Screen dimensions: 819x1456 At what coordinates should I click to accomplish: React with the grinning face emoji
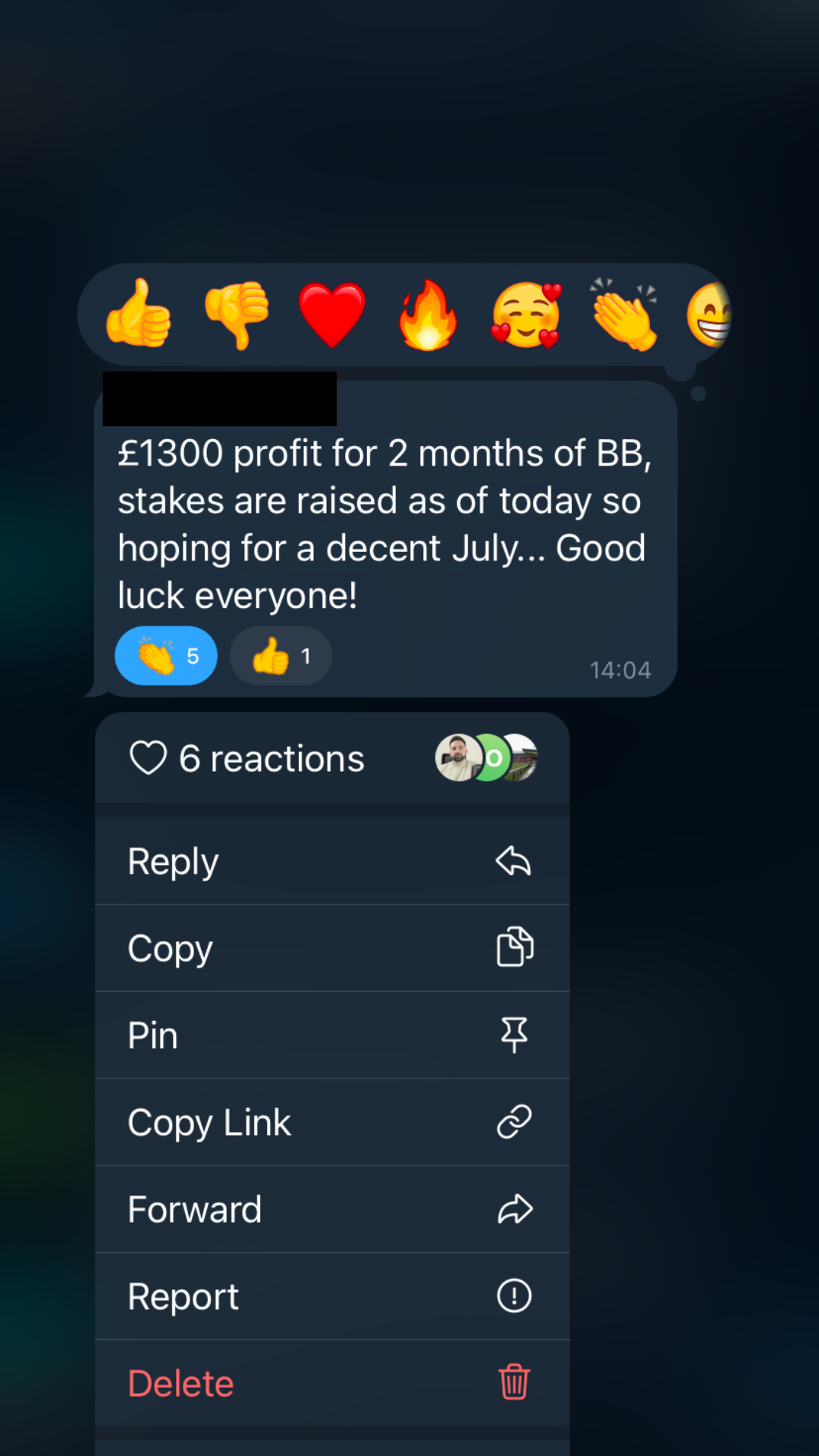[710, 314]
